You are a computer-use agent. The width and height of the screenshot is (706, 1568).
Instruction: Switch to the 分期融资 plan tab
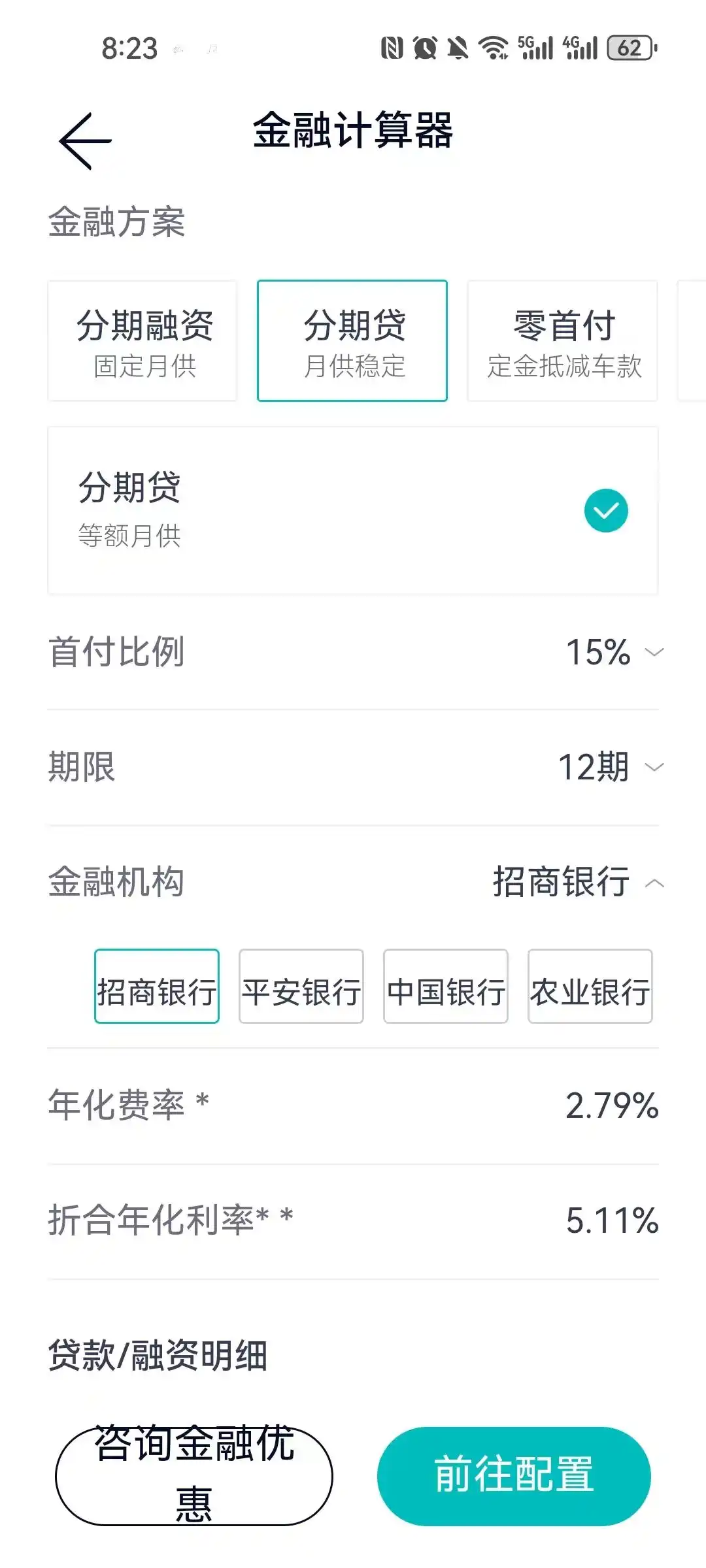tap(142, 340)
